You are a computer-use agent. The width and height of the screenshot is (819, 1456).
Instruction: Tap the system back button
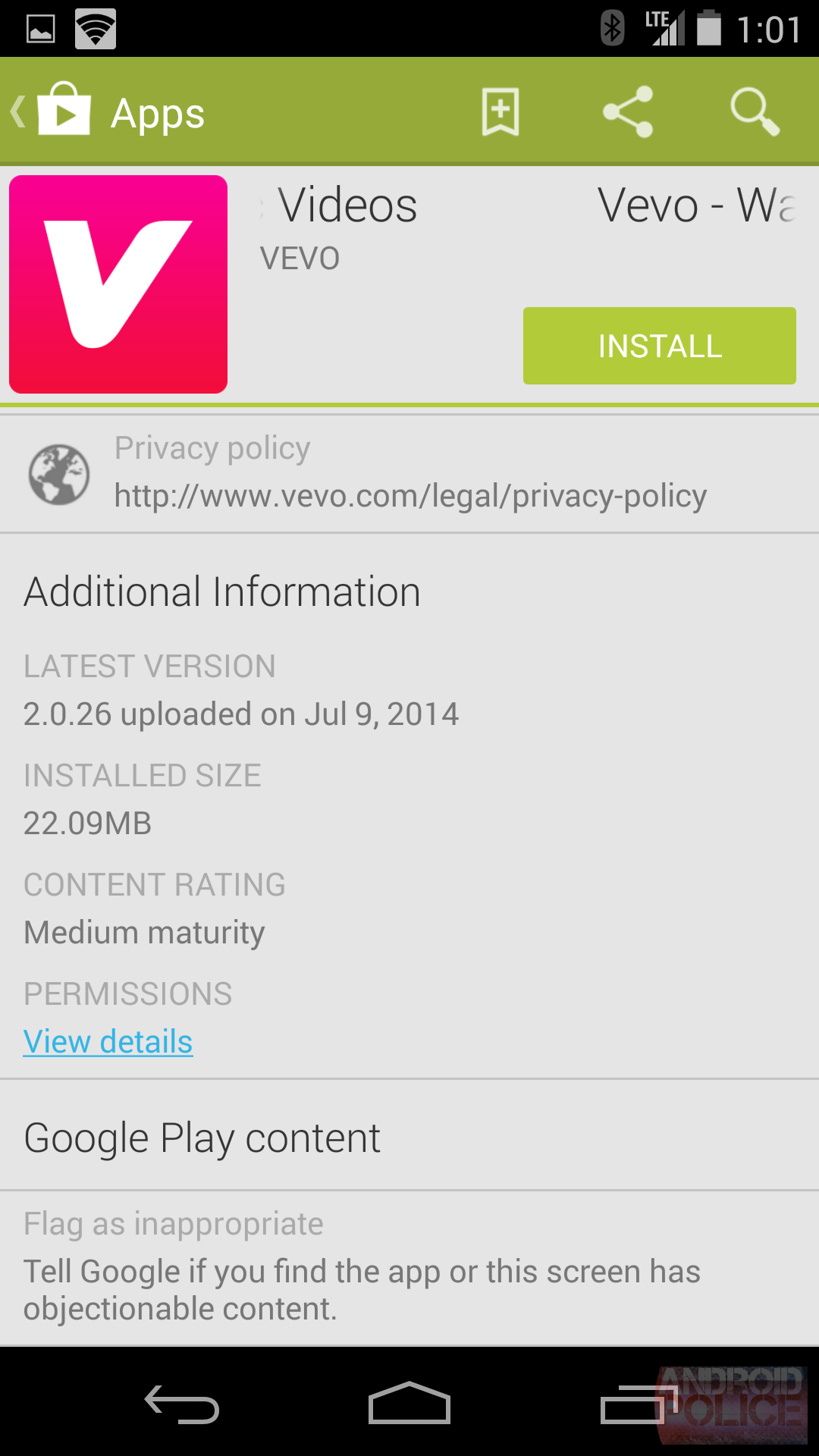point(182,1404)
